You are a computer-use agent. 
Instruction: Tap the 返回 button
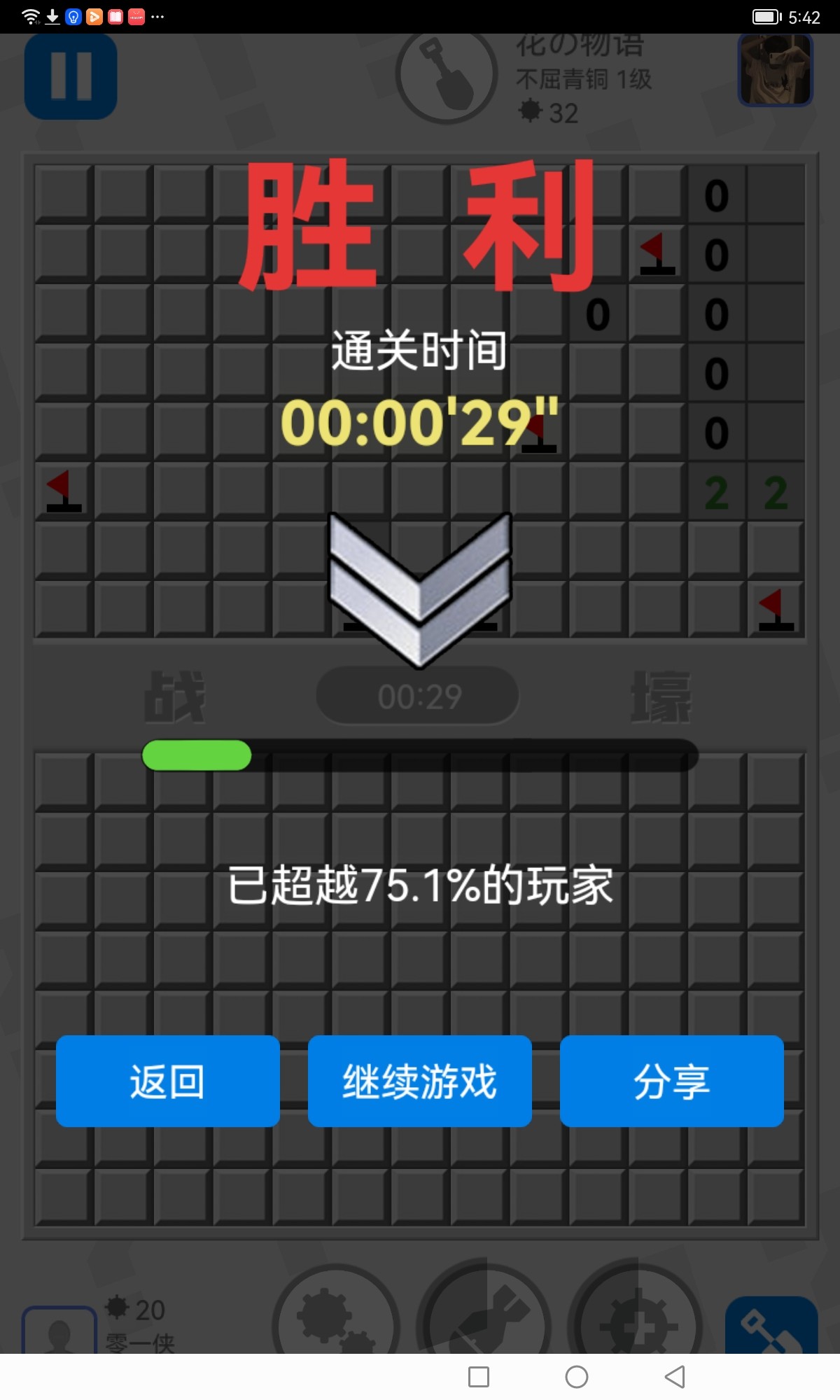click(167, 1081)
